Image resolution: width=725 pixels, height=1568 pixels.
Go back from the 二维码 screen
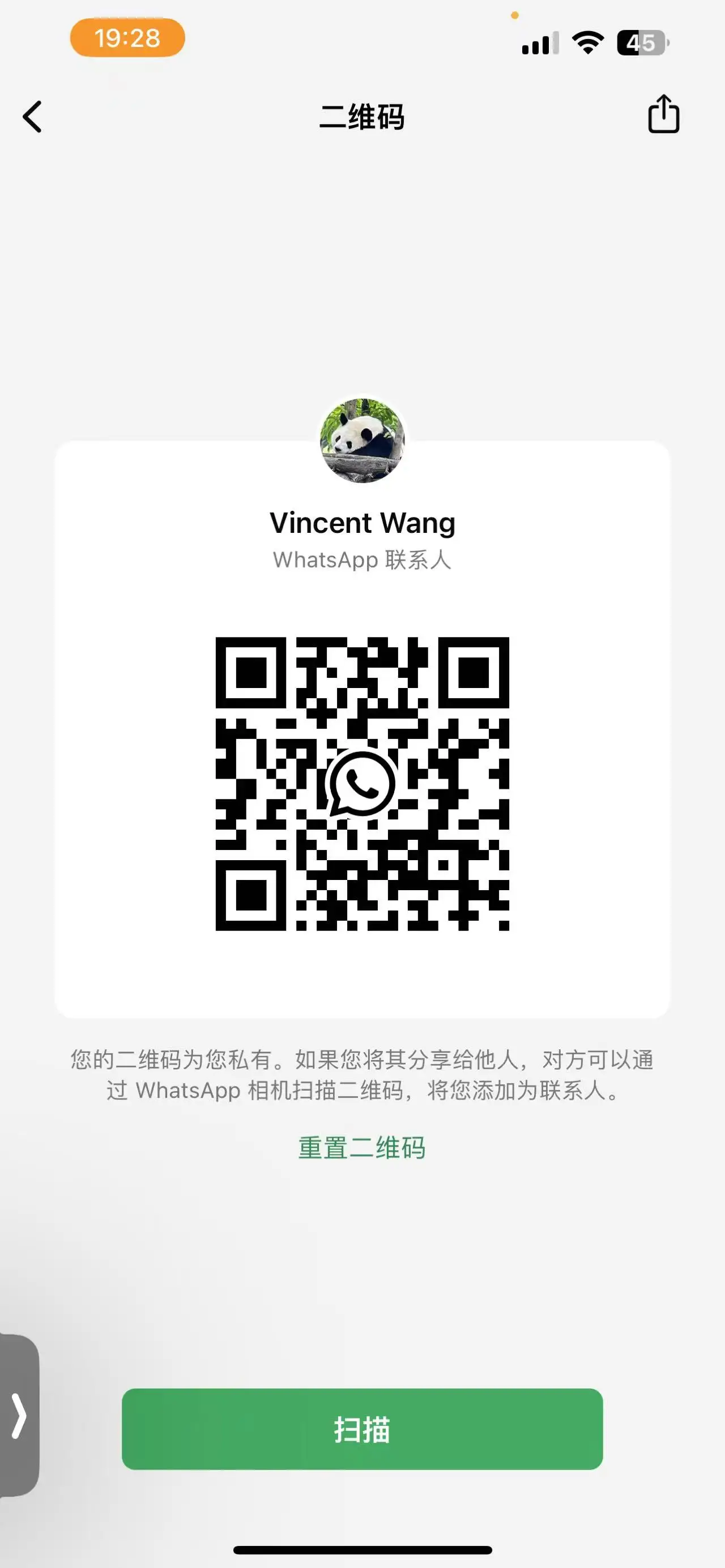pos(33,116)
